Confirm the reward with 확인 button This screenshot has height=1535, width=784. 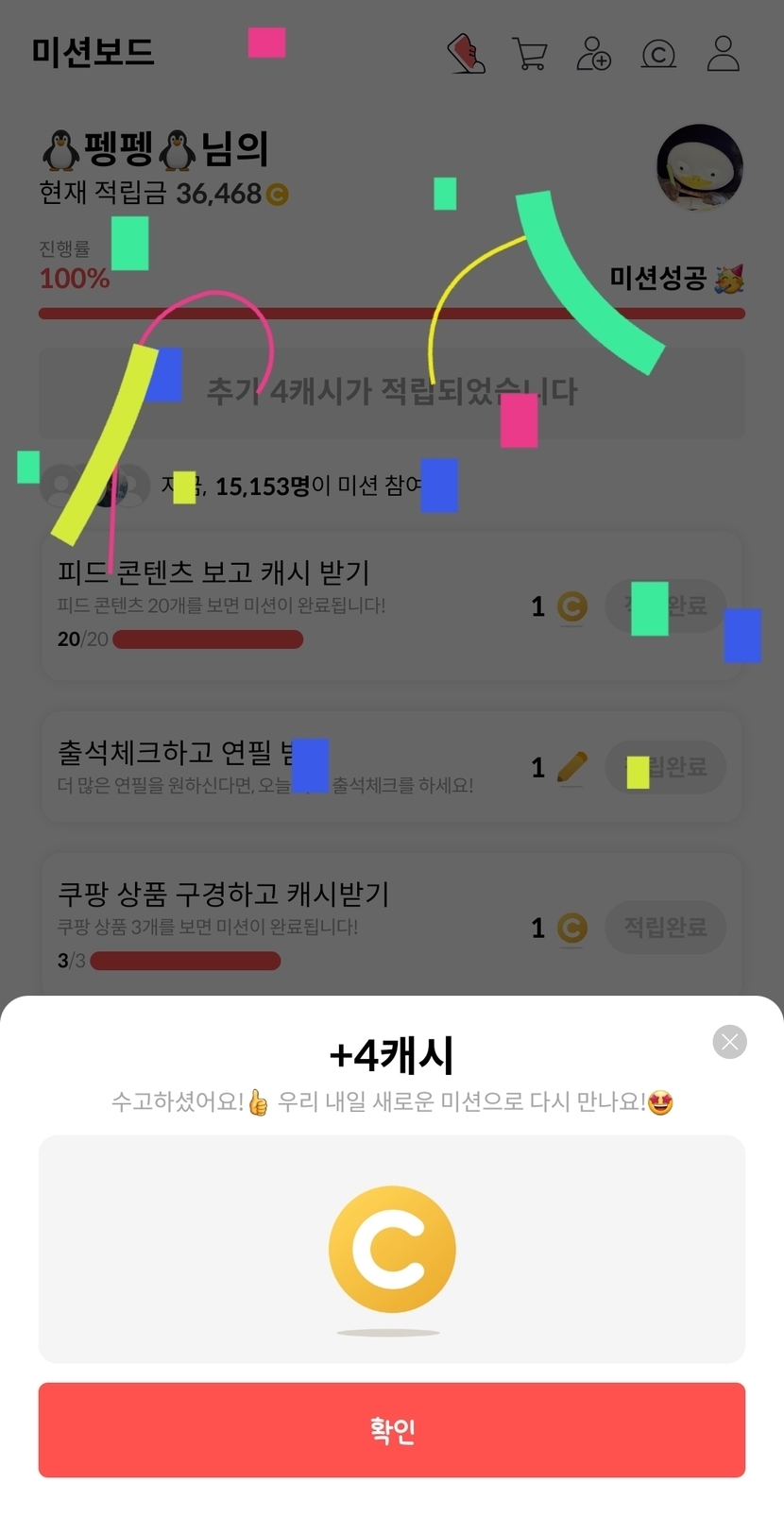pos(392,1429)
